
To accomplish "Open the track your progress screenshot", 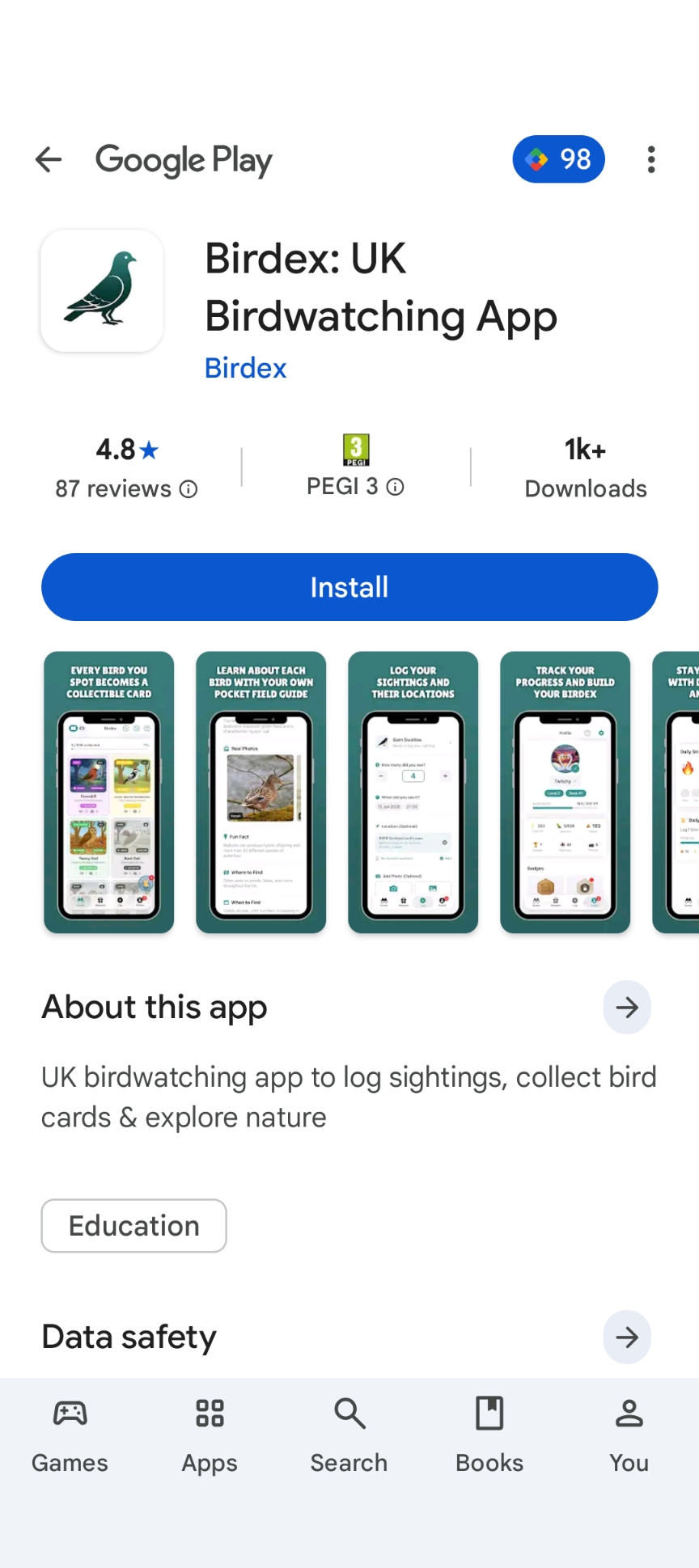I will tap(566, 792).
